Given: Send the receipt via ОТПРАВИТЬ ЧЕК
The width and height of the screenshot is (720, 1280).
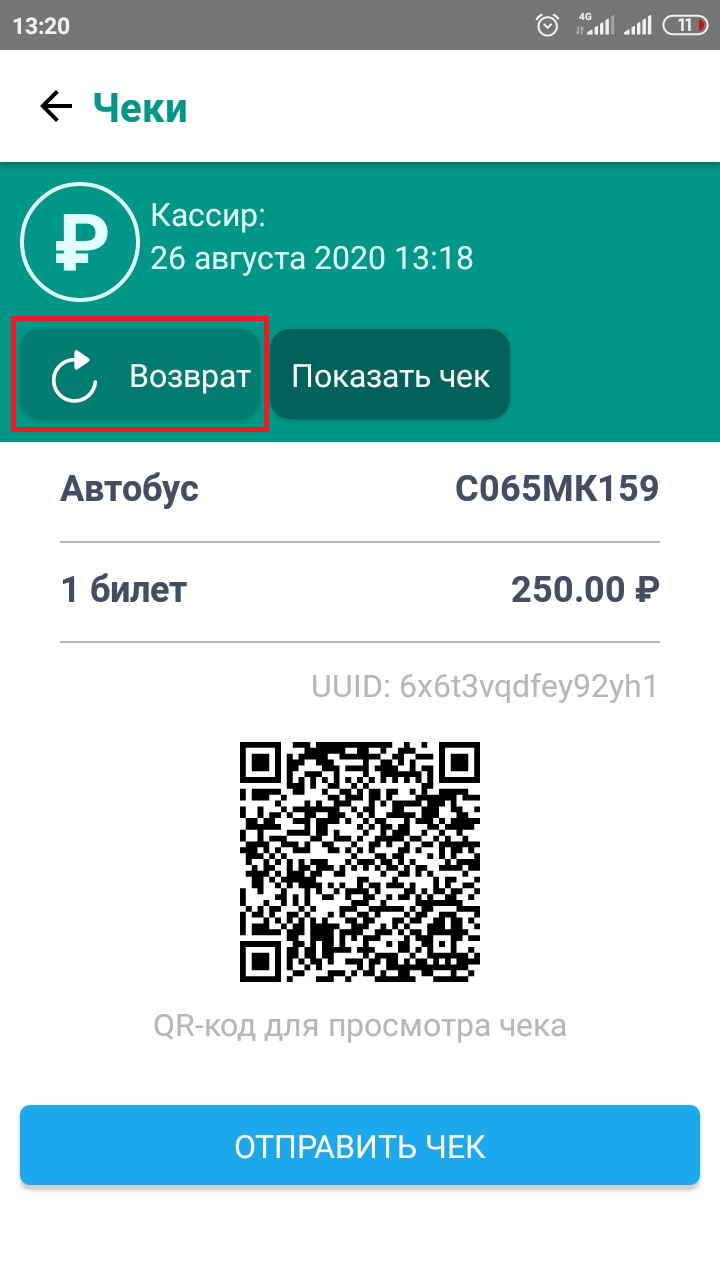Looking at the screenshot, I should 360,1147.
